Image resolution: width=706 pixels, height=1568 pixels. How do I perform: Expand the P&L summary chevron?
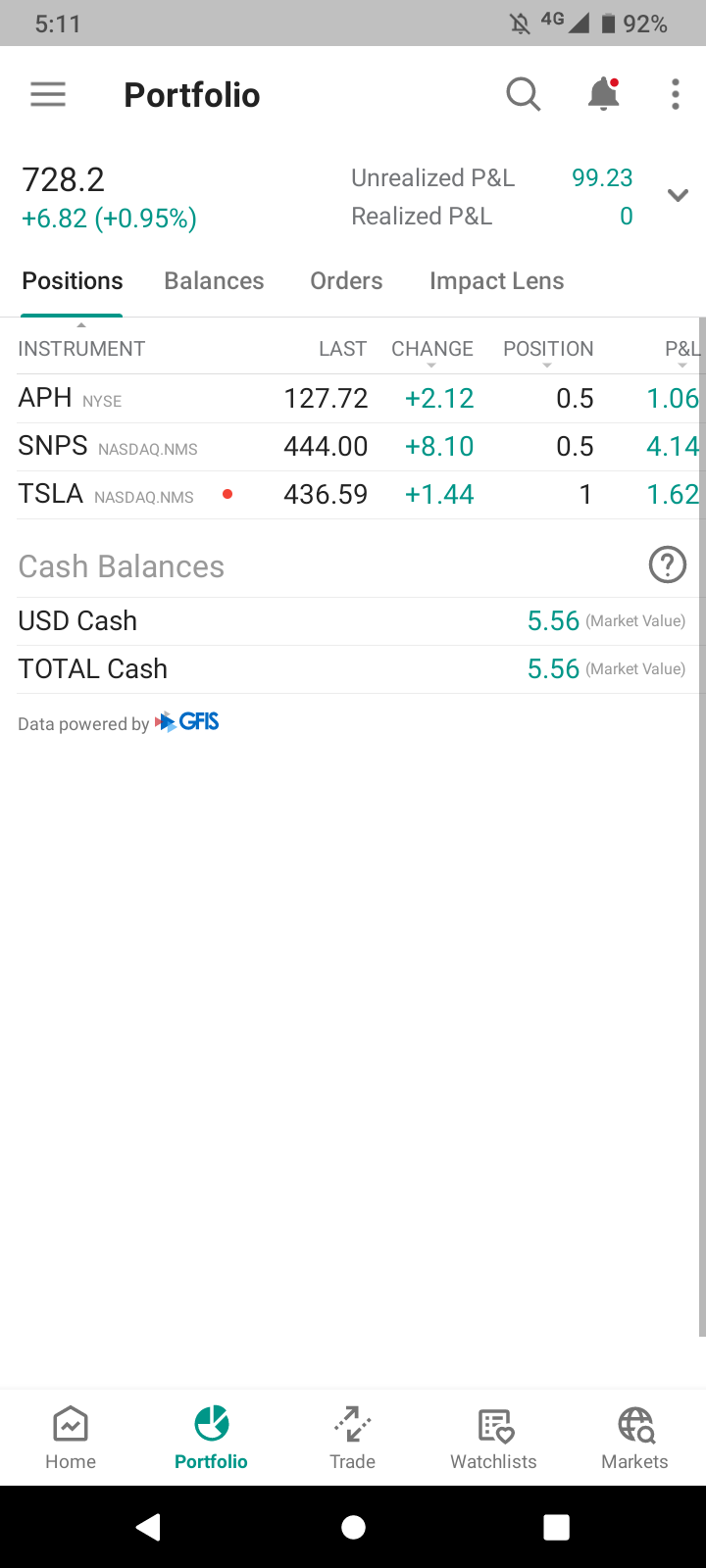pos(678,195)
